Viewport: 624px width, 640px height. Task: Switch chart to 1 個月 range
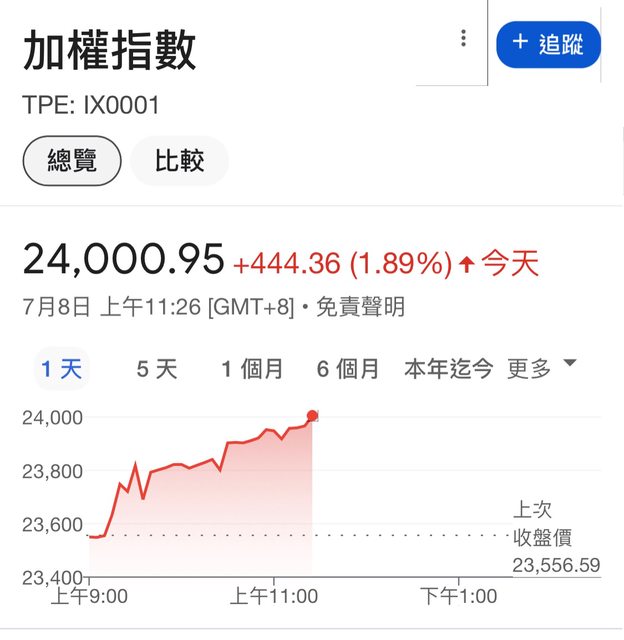coord(252,369)
